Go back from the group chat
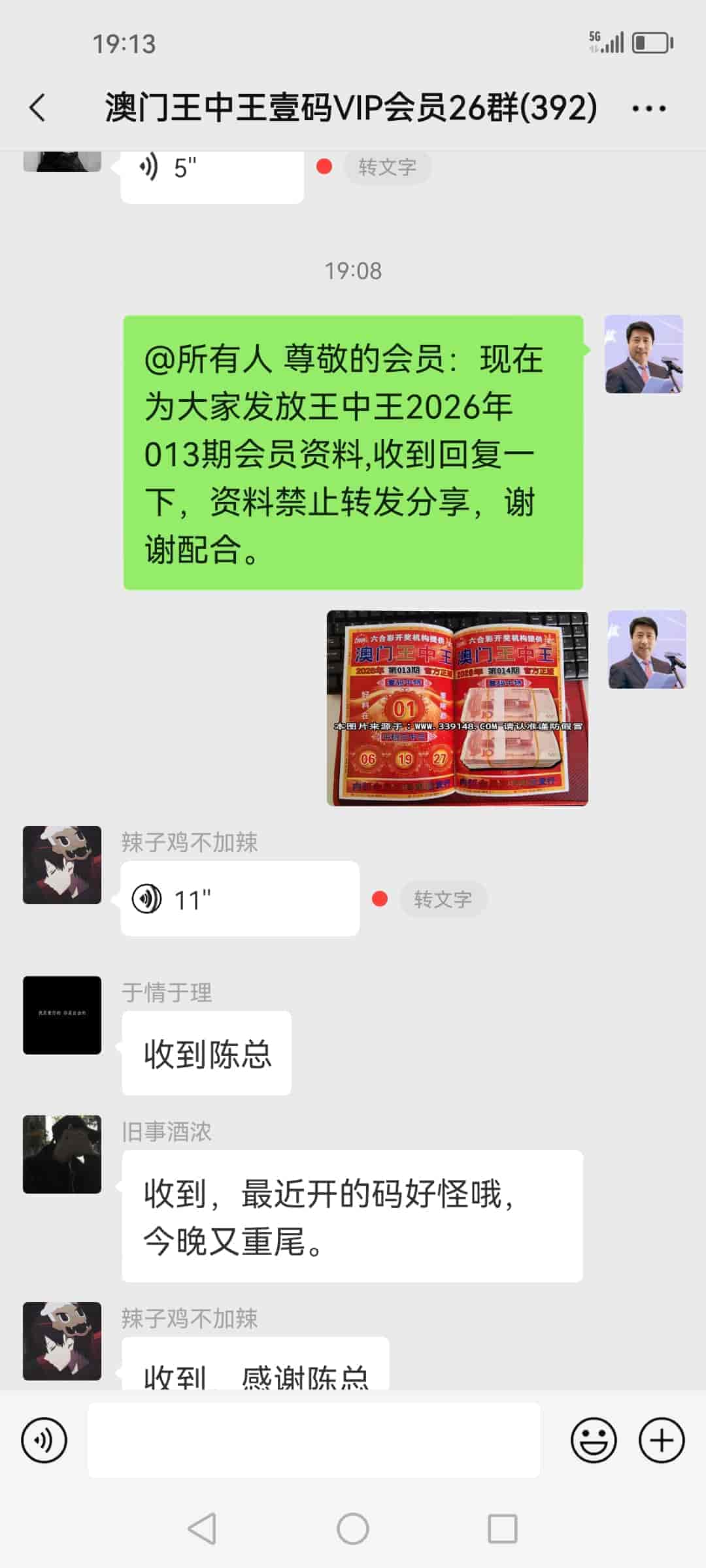Screen dimensions: 706x1568 coord(38,108)
